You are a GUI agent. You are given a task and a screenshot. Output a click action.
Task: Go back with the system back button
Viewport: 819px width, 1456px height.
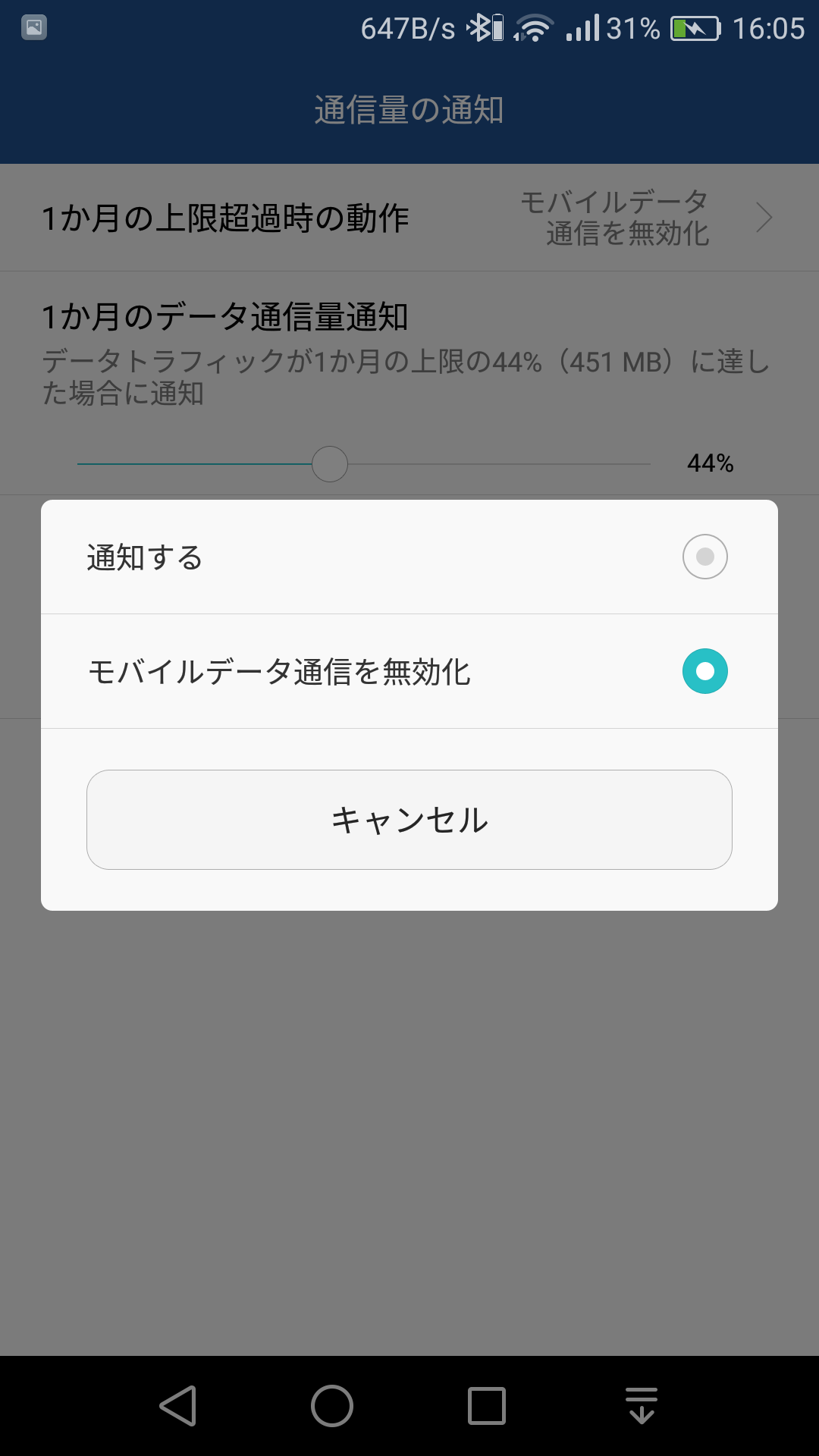[x=179, y=1406]
